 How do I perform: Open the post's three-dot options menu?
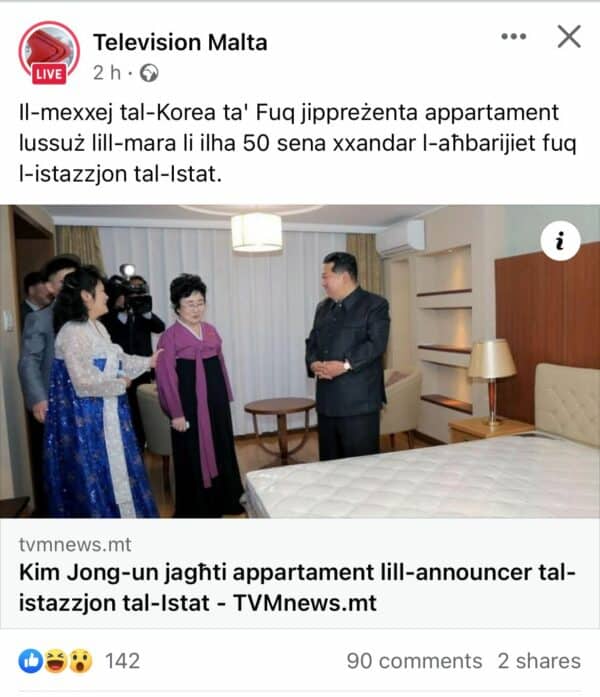513,37
